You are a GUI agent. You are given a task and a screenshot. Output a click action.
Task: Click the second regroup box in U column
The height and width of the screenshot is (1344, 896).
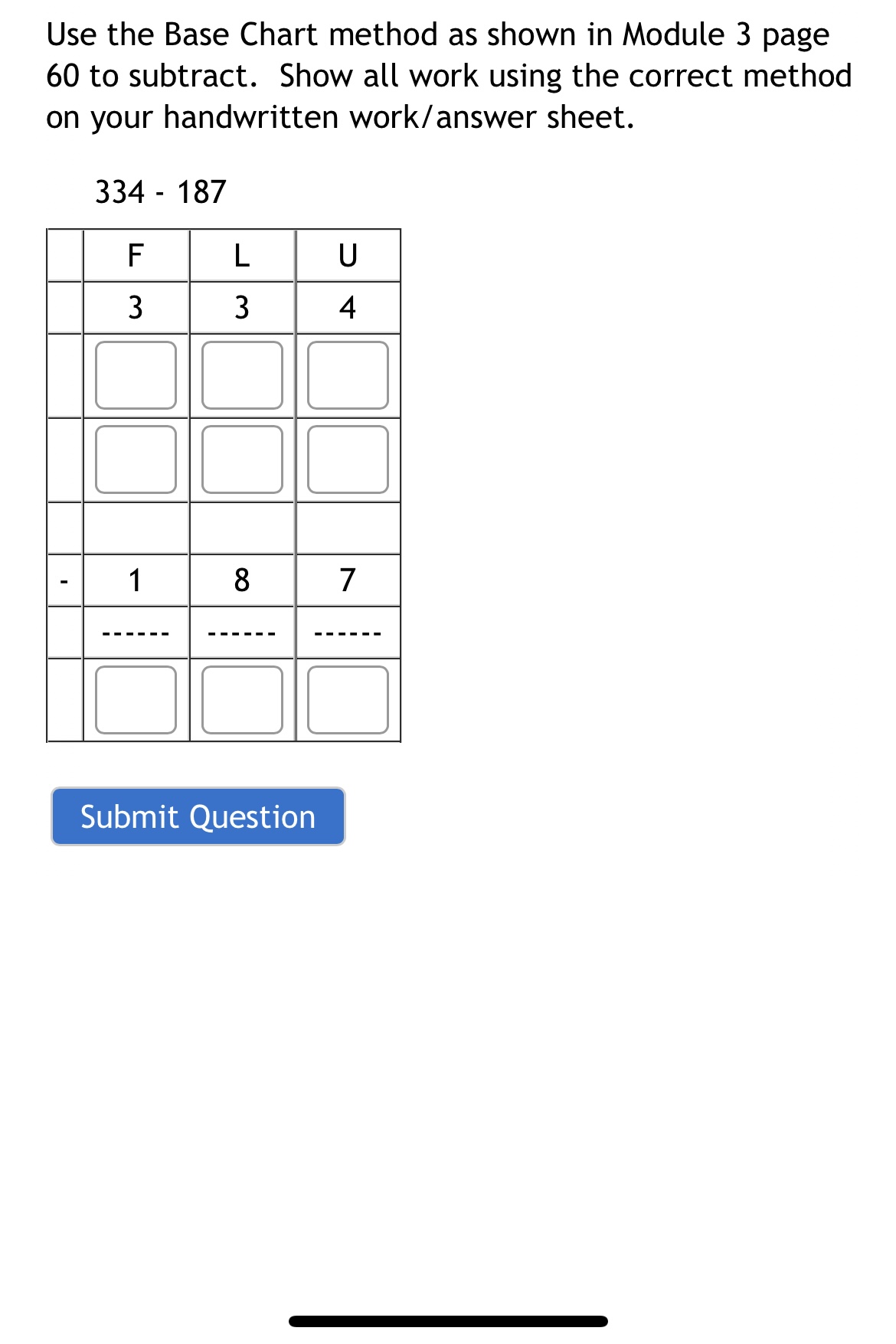pos(347,459)
